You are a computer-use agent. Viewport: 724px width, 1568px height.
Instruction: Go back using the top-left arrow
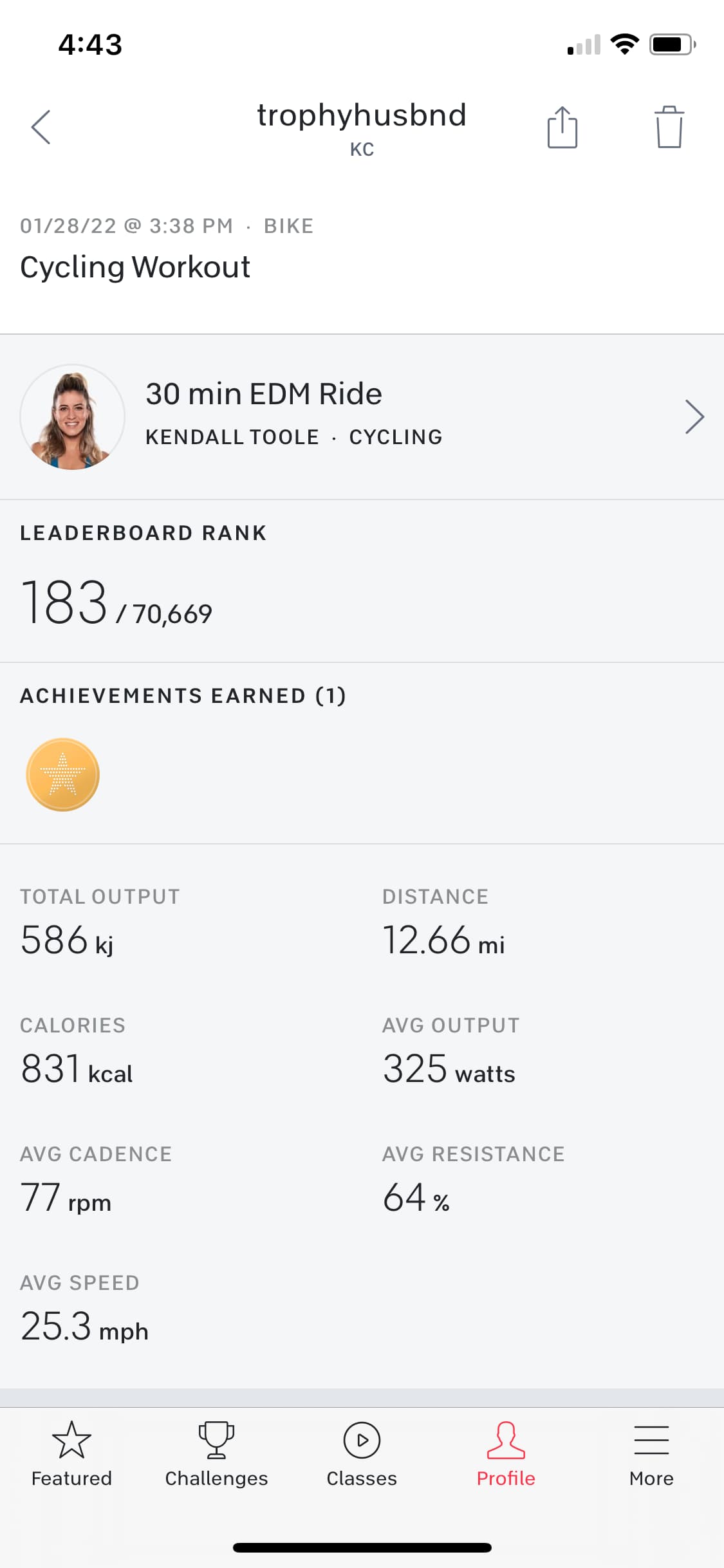click(x=41, y=127)
